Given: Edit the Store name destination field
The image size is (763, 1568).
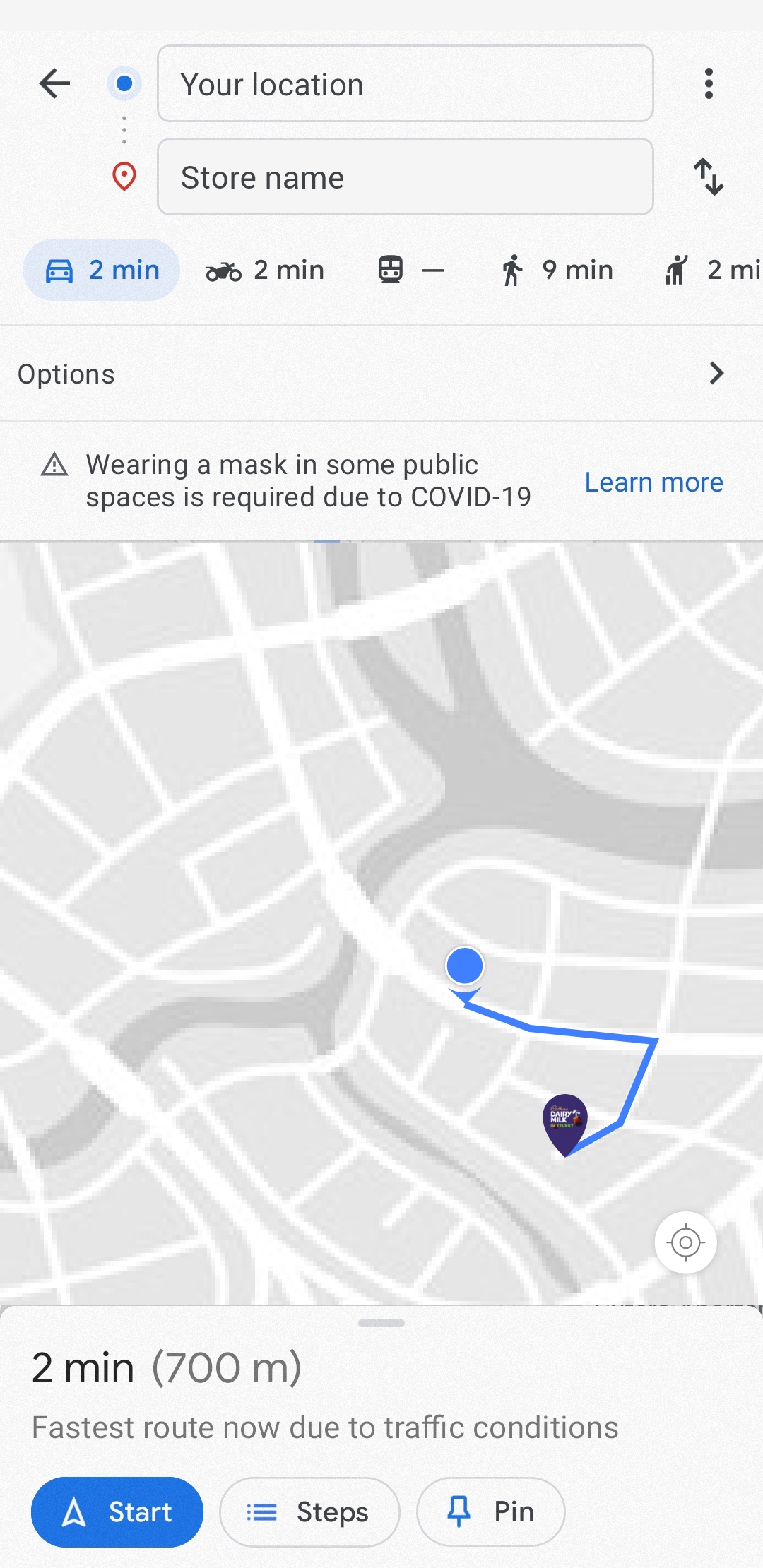Looking at the screenshot, I should point(405,177).
